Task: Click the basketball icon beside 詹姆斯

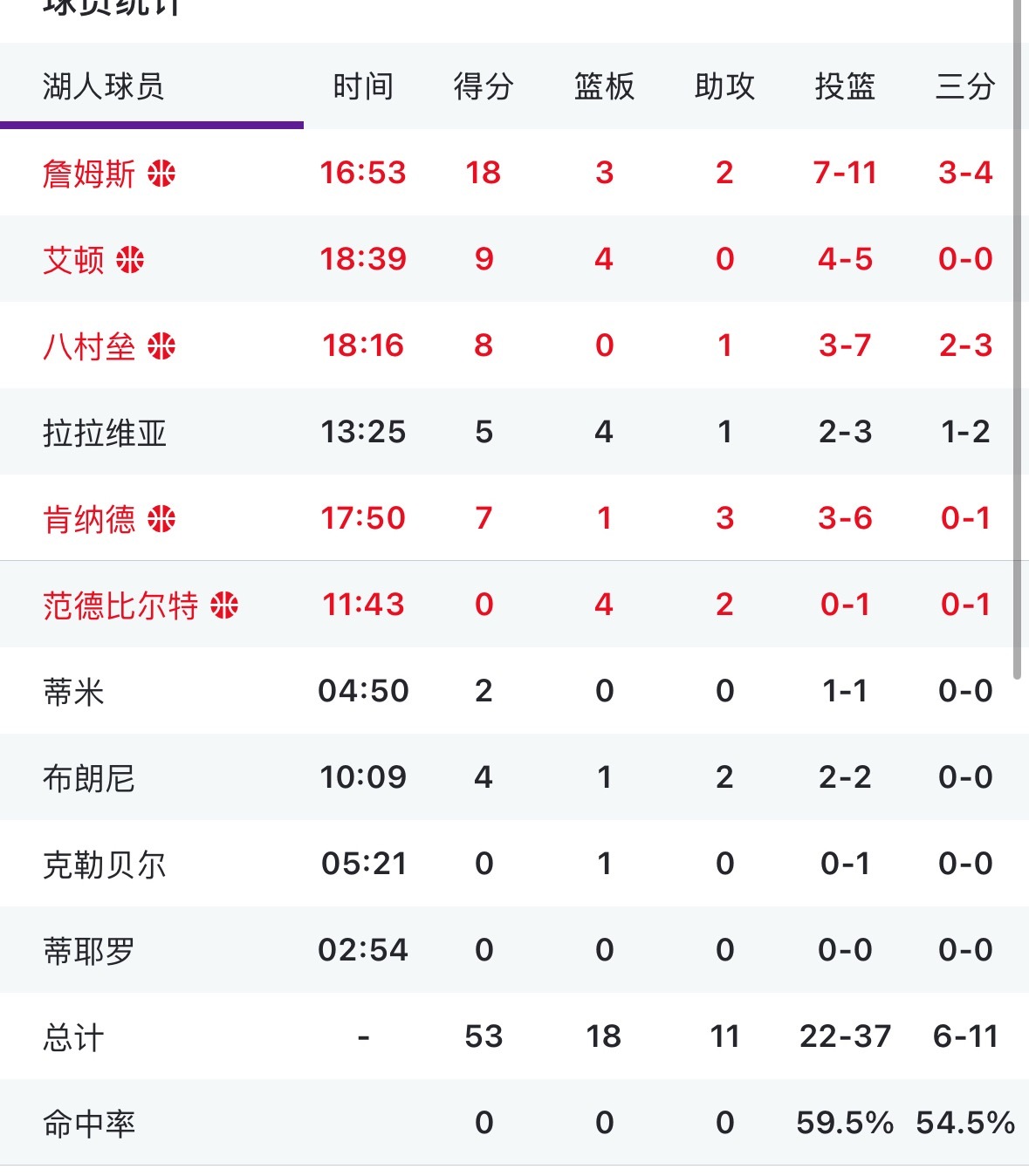Action: click(163, 172)
